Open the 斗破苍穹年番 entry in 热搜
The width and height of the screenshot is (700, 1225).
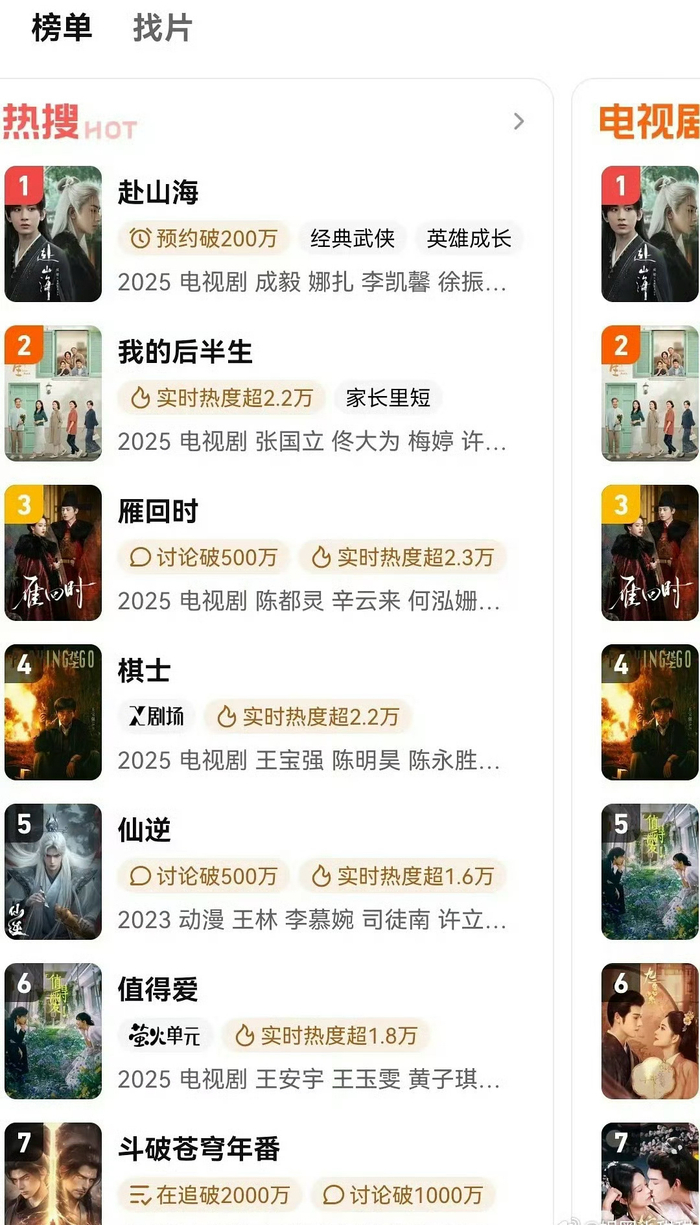point(199,1149)
